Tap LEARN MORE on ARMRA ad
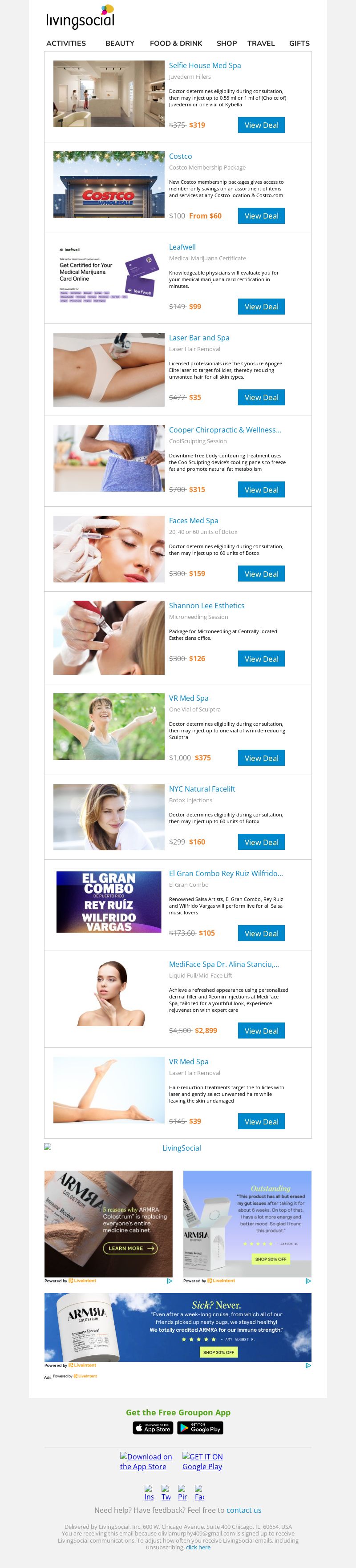Viewport: 356px width, 1568px height. 131,1248
